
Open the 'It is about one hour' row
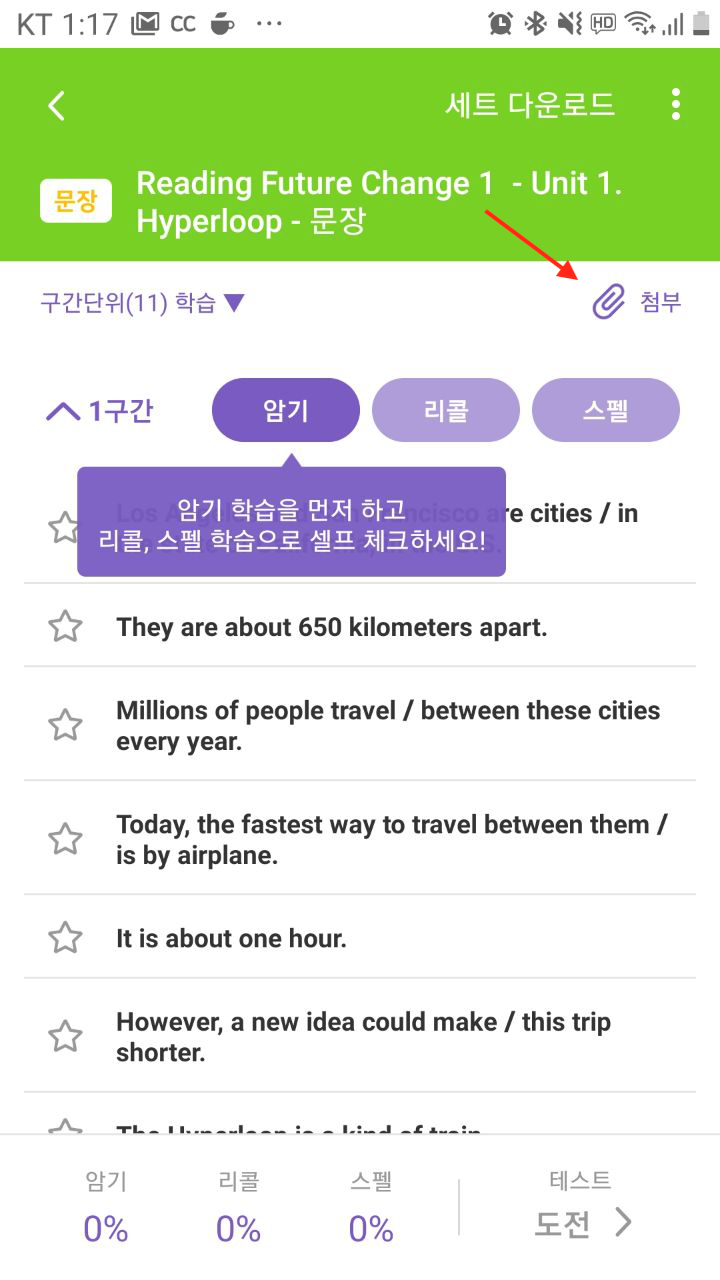coord(232,938)
